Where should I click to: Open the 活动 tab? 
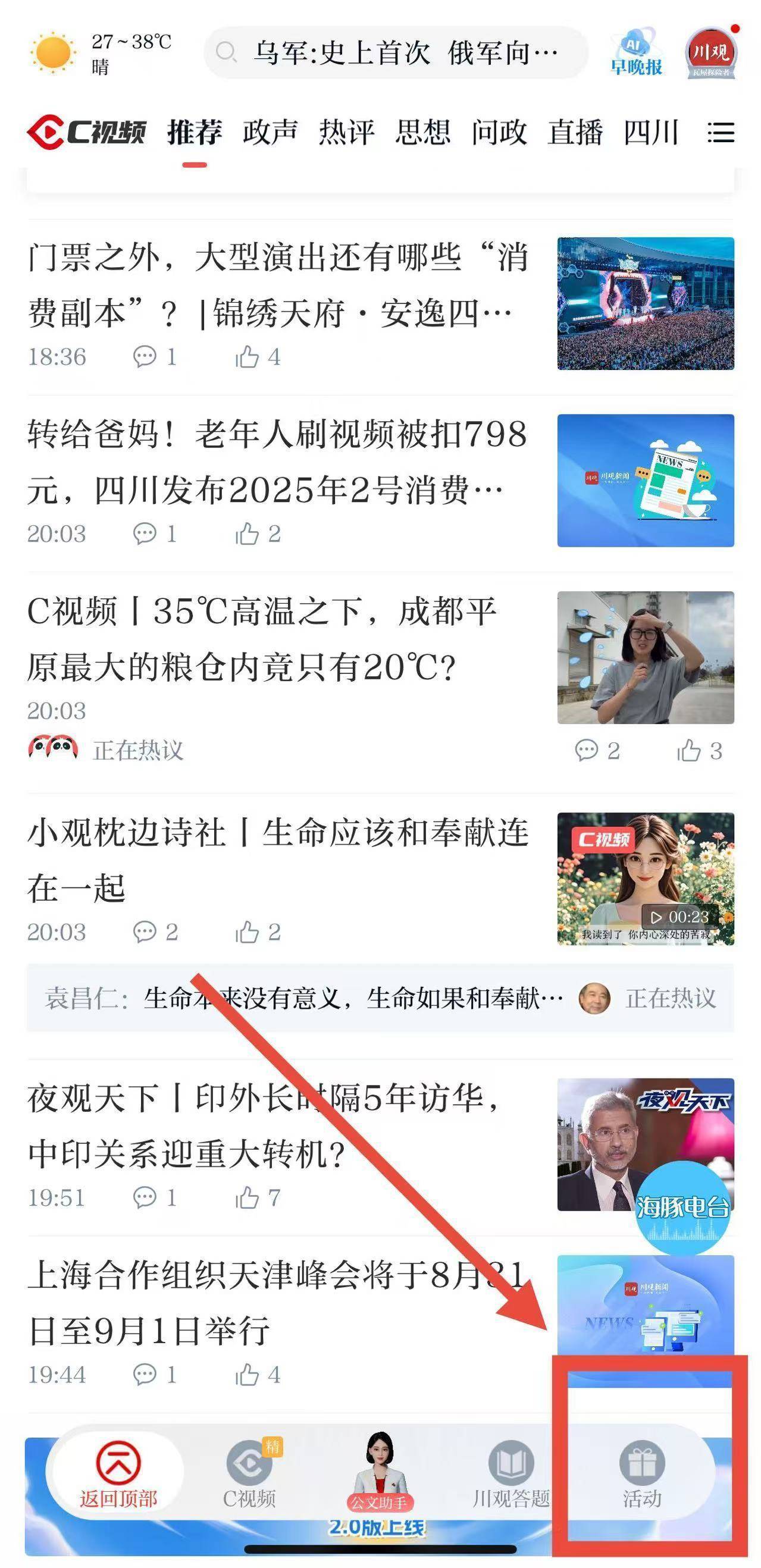pos(641,1473)
